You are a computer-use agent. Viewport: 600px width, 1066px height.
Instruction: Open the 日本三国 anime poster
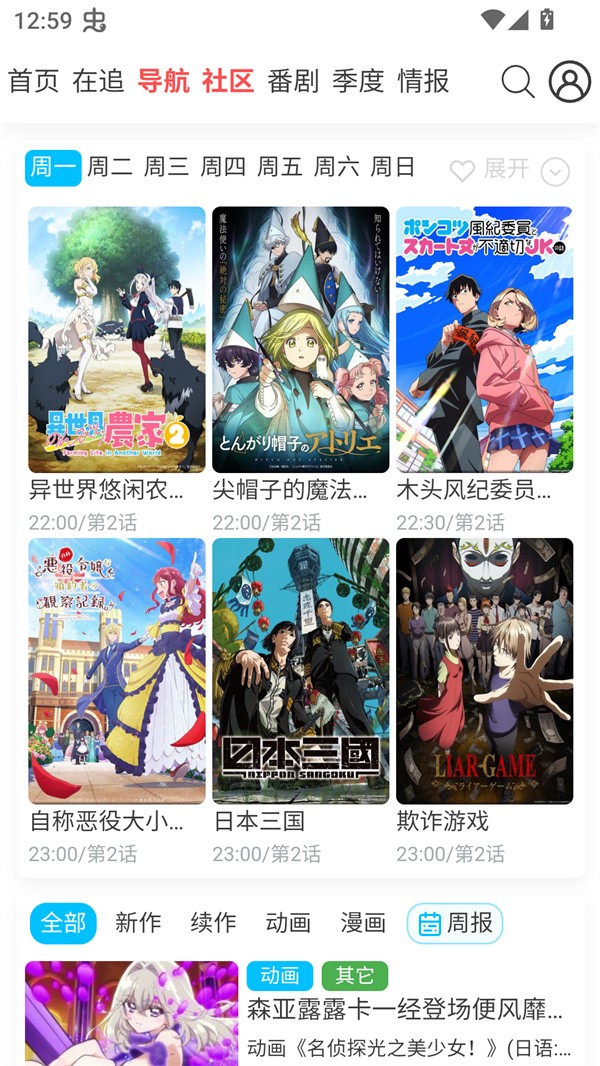300,670
